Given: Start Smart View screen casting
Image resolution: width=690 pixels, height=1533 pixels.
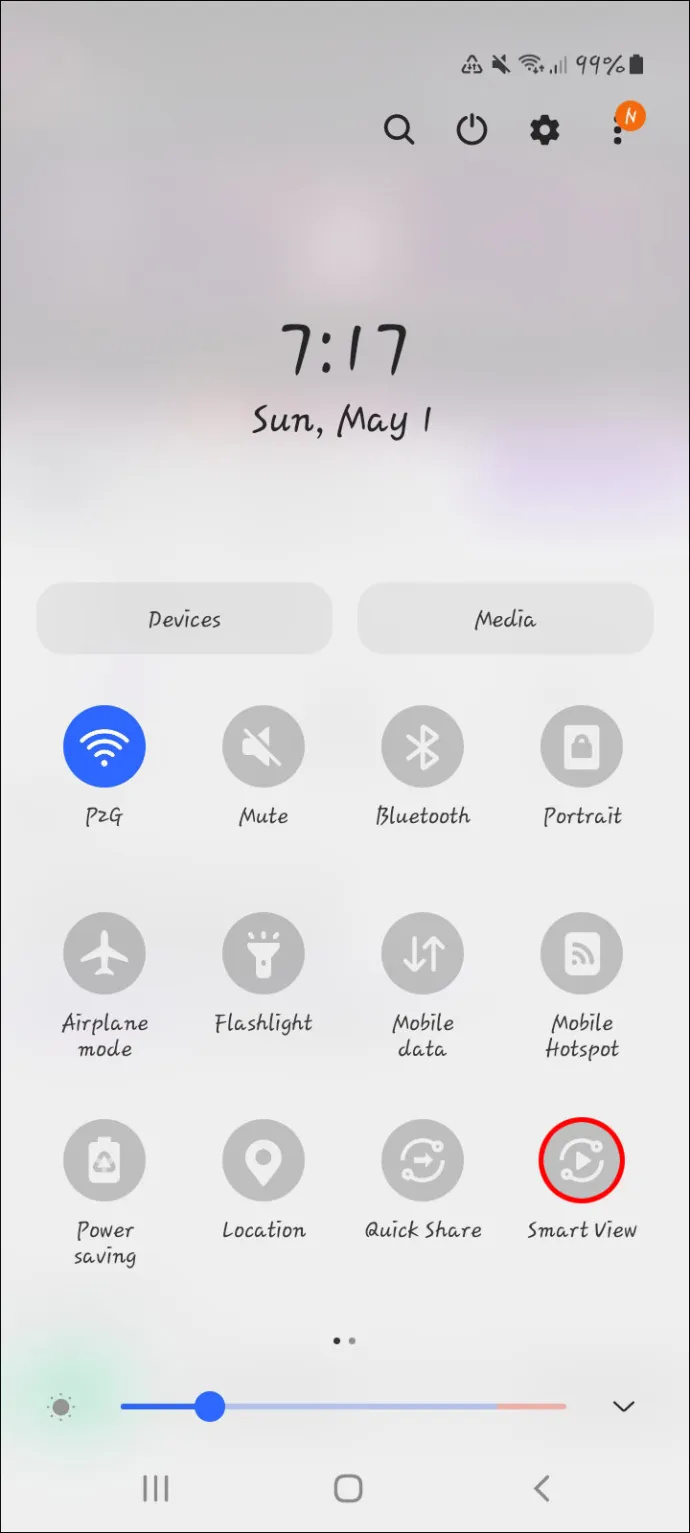Looking at the screenshot, I should pos(582,1160).
